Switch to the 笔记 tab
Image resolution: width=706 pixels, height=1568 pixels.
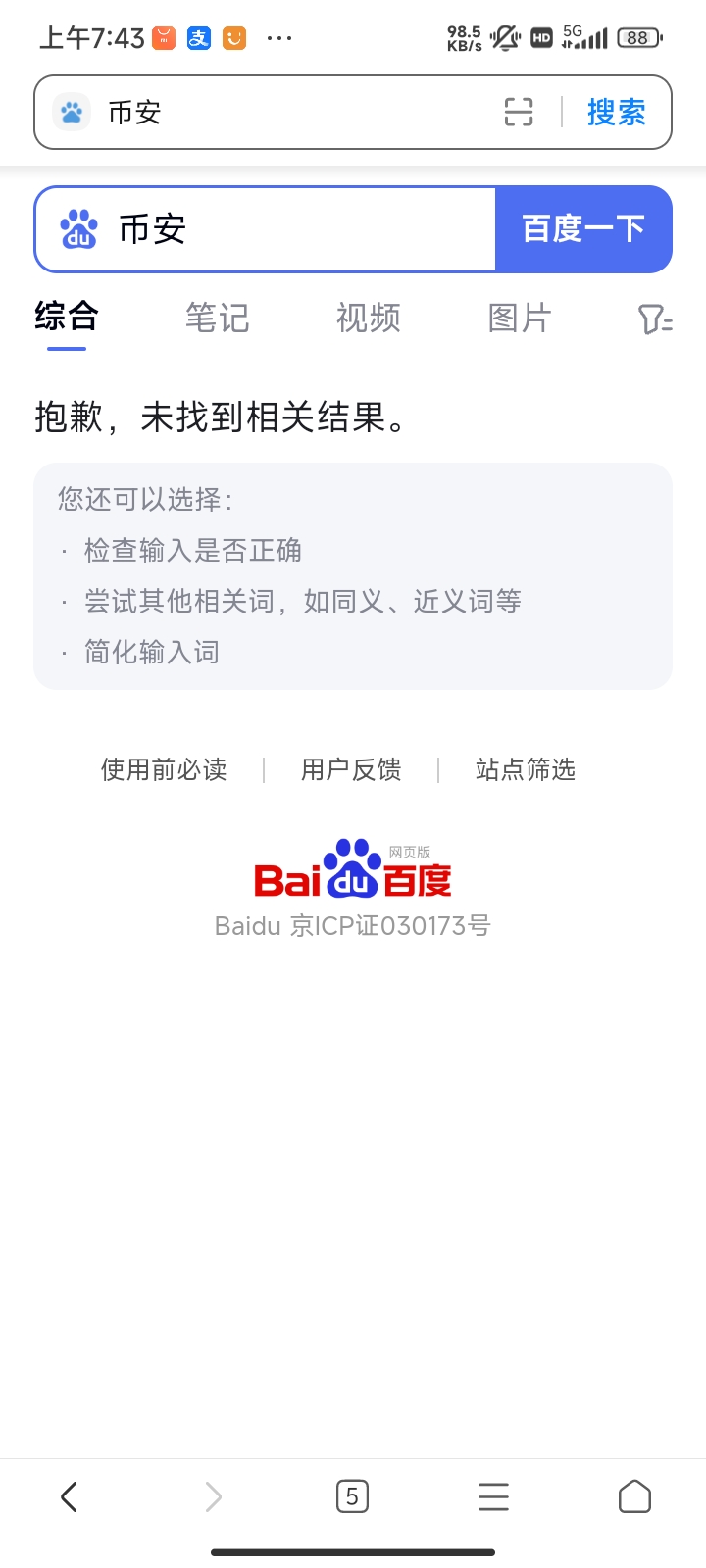click(x=218, y=318)
